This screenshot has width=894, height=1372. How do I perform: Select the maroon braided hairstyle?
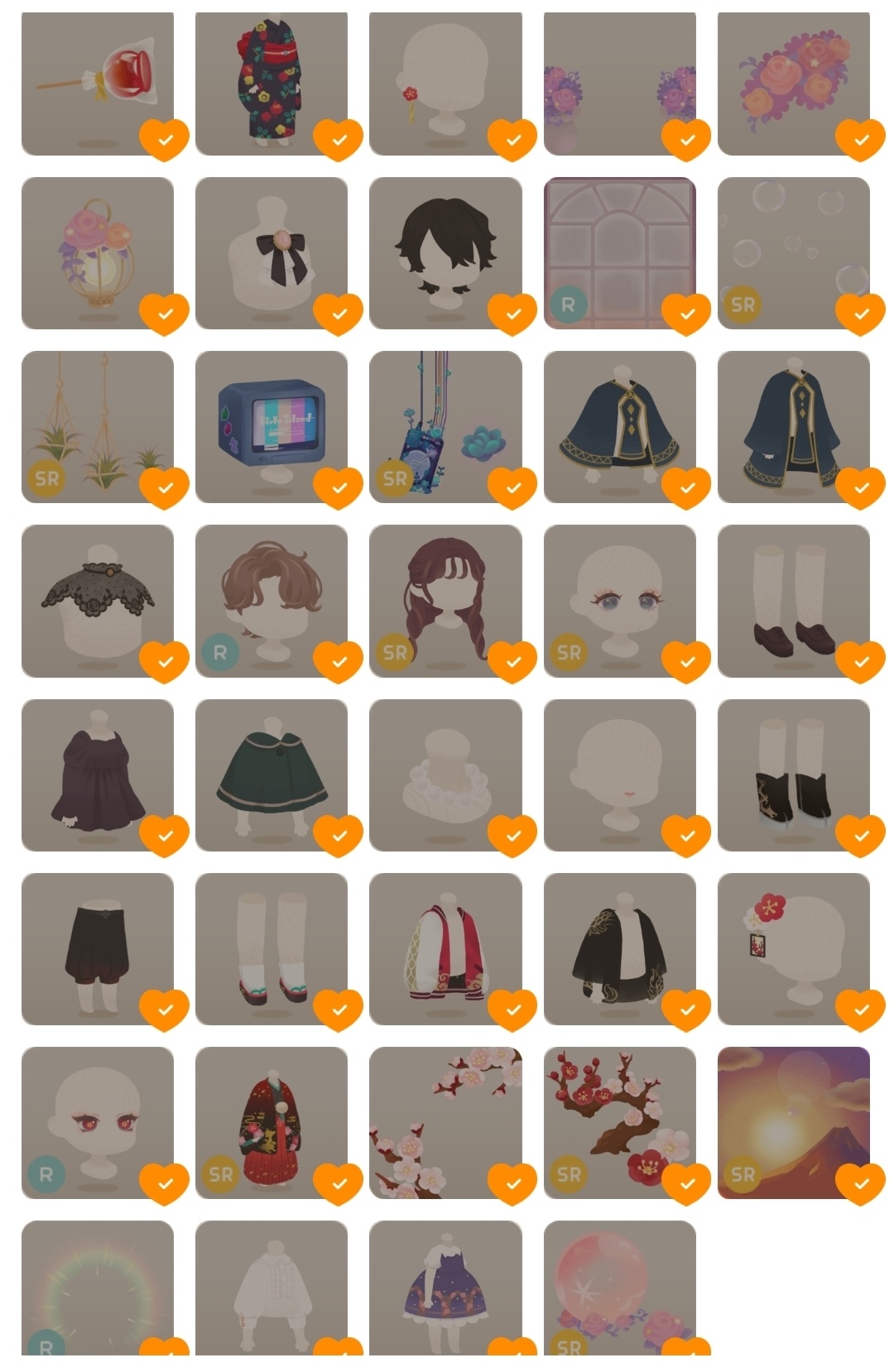tap(445, 600)
